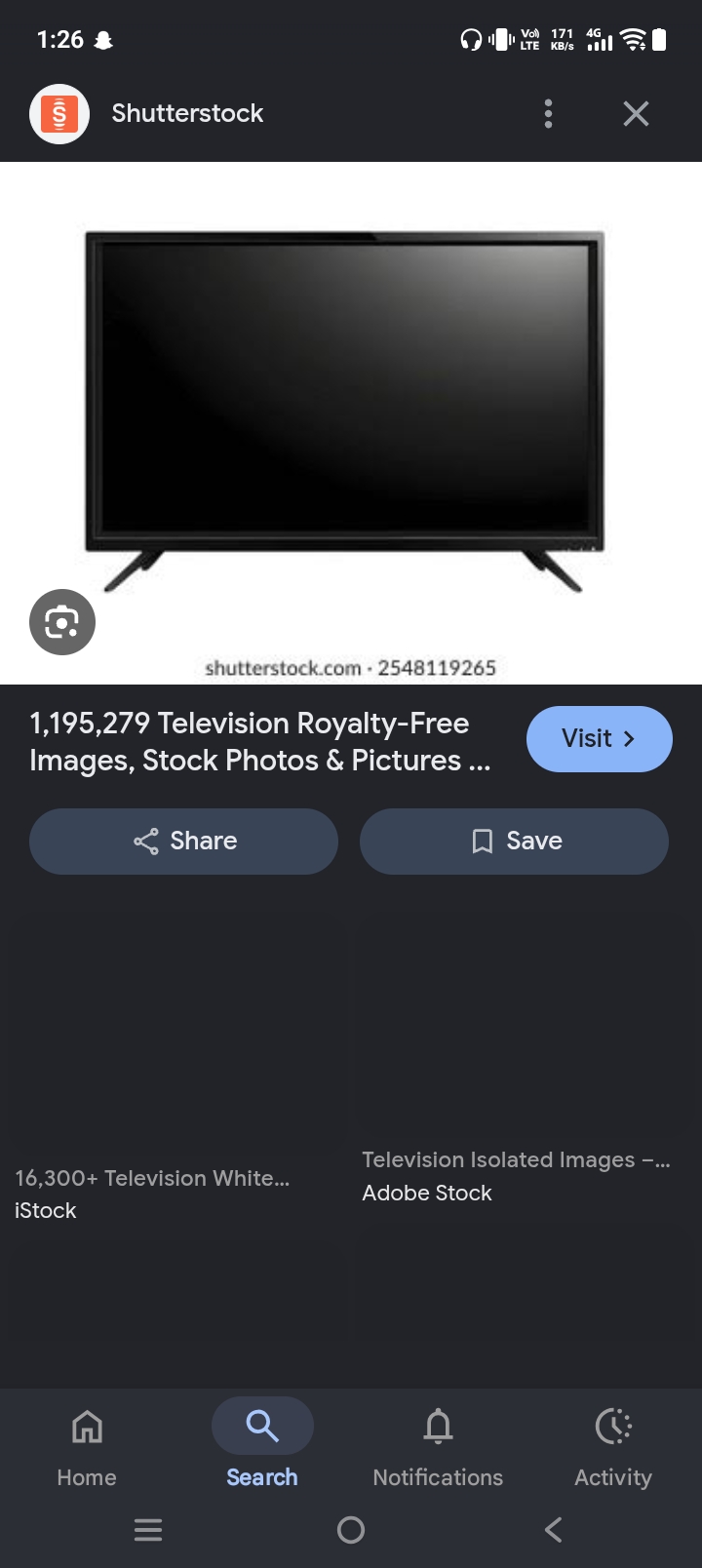Close the Shutterstock image viewer
Screen dimensions: 702x1568
point(636,114)
